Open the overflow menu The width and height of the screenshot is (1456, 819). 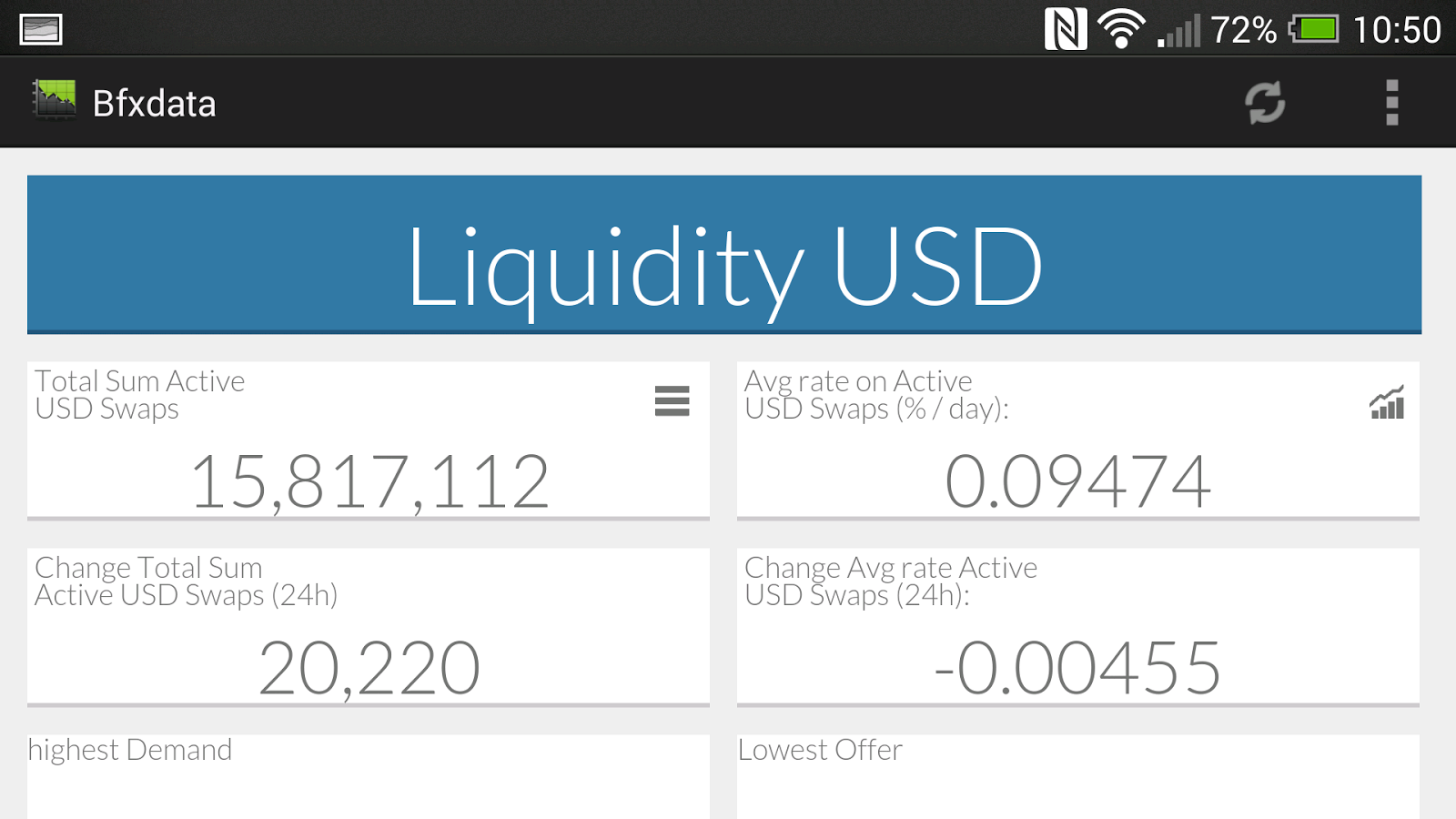[1391, 102]
